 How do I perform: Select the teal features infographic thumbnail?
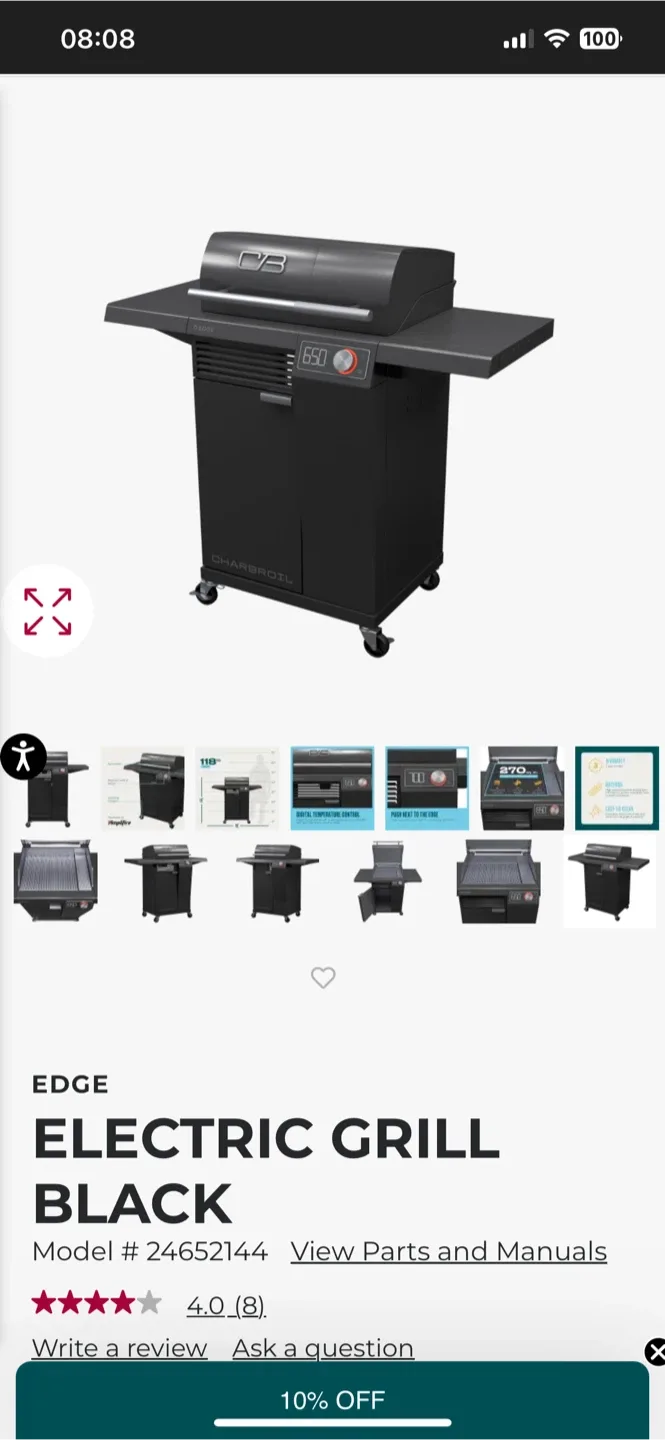click(616, 788)
